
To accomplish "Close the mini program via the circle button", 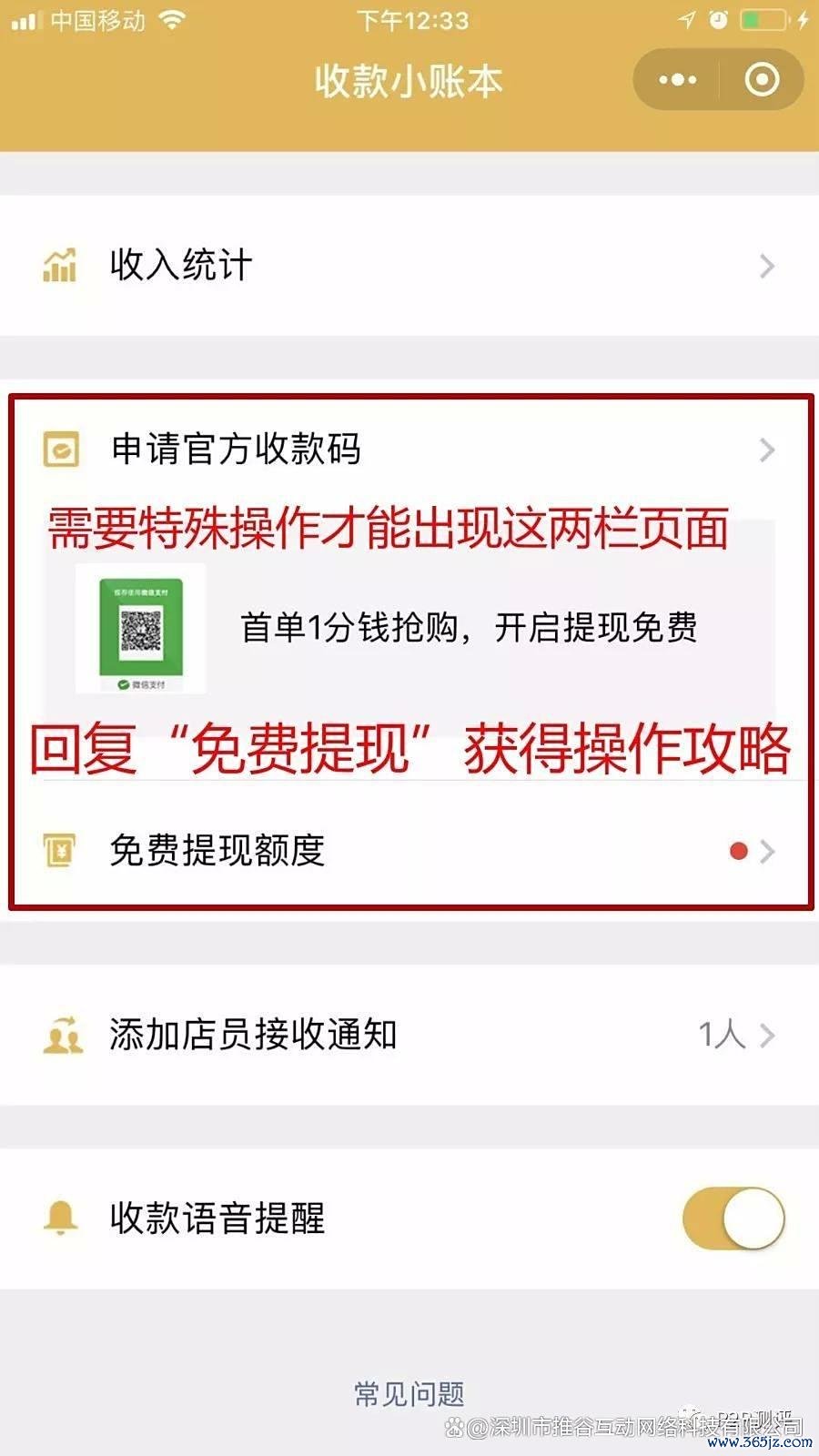I will (762, 80).
